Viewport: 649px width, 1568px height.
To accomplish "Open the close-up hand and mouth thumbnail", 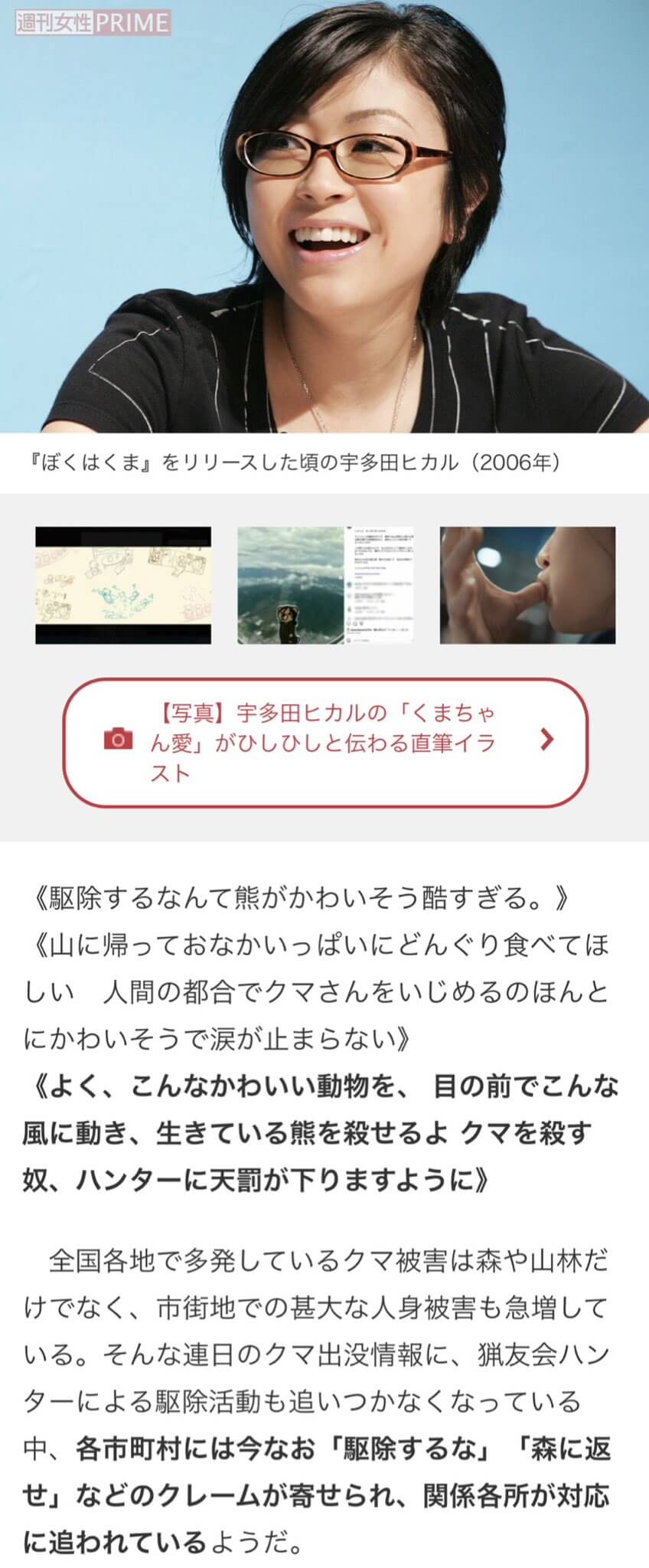I will point(527,585).
